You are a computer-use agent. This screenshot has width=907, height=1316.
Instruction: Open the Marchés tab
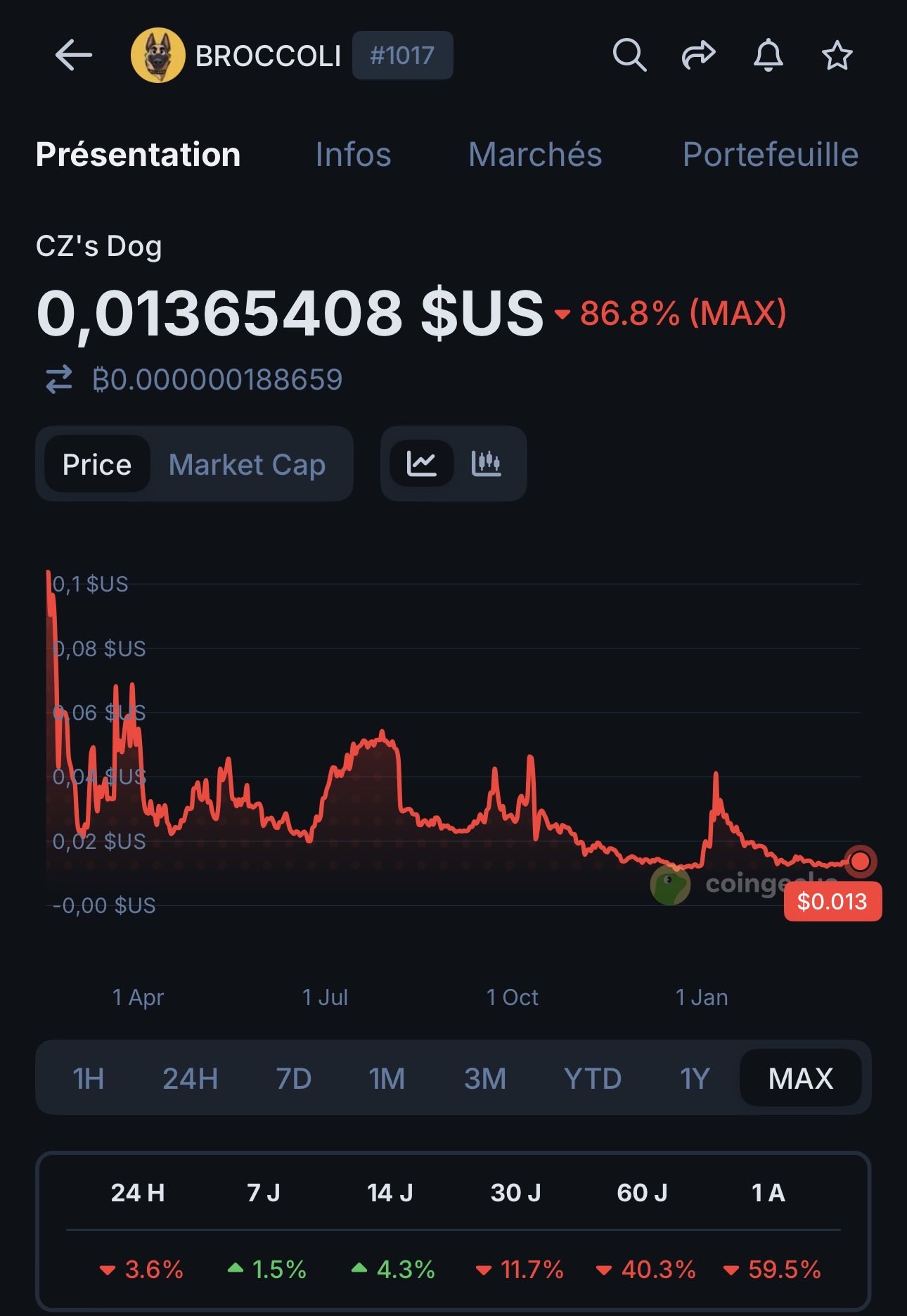535,155
